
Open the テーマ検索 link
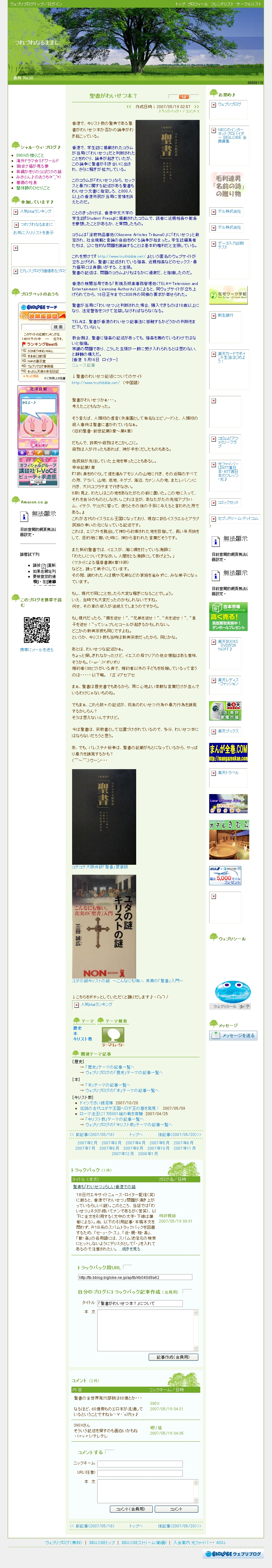point(115,1021)
